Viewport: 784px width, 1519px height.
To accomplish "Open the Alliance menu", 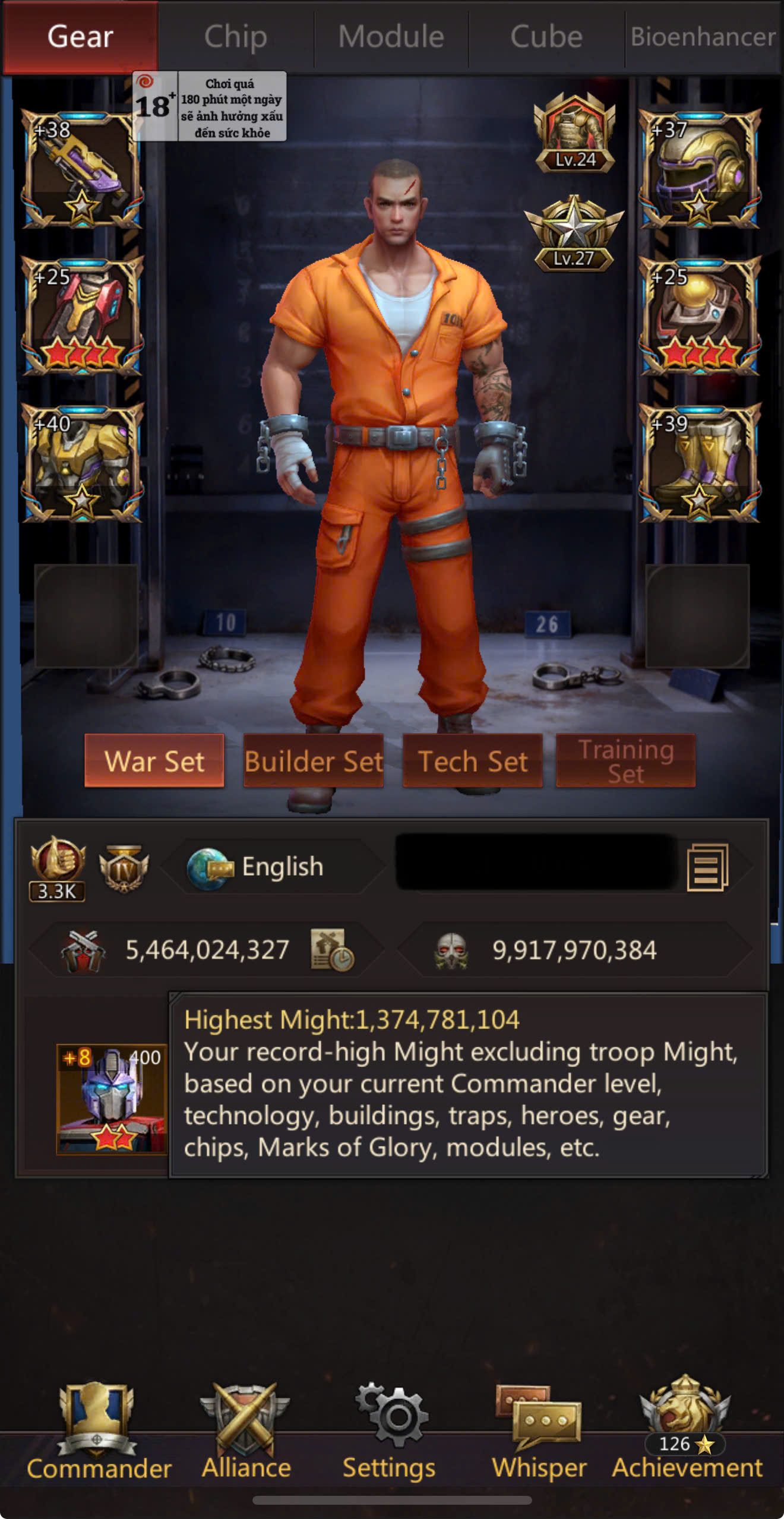I will [246, 1432].
